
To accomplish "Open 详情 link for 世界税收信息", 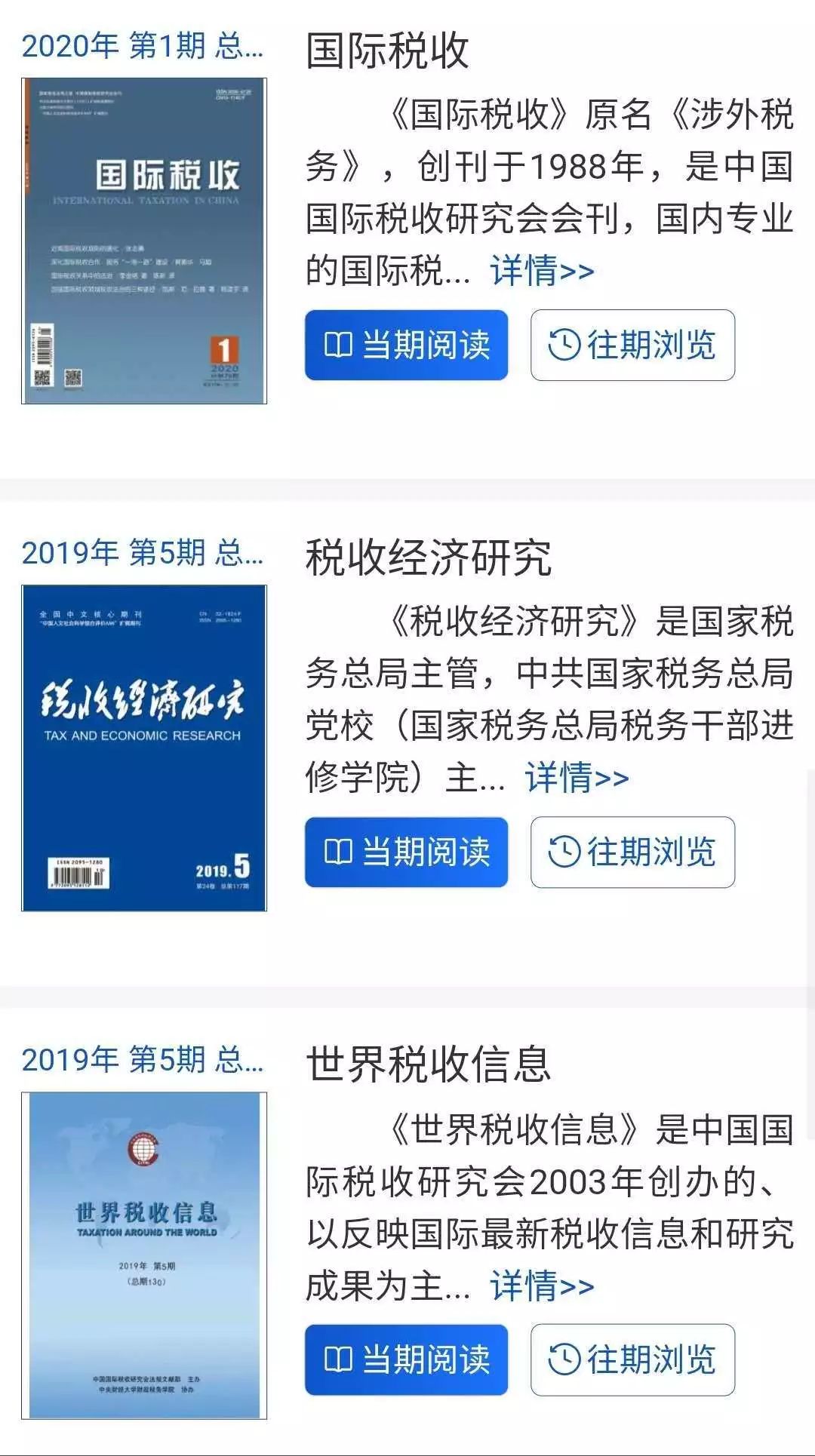I will (x=542, y=1286).
